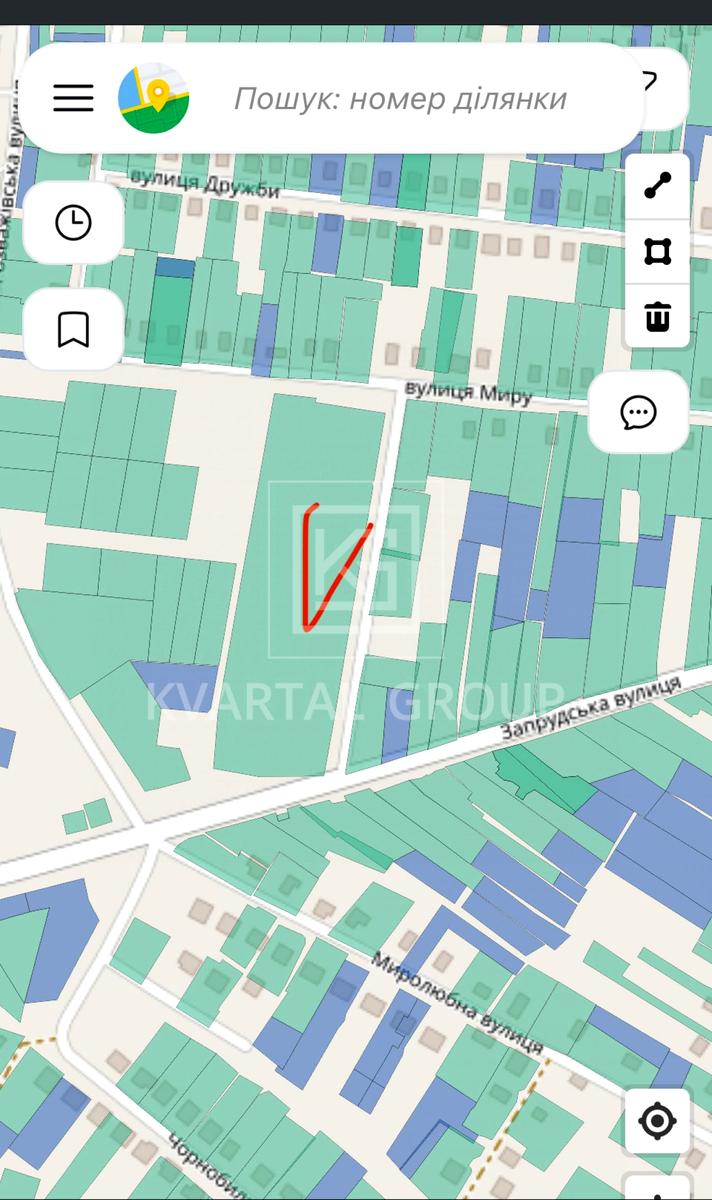Select the area polygon measurement tool
Image resolution: width=712 pixels, height=1200 pixels.
click(x=657, y=252)
